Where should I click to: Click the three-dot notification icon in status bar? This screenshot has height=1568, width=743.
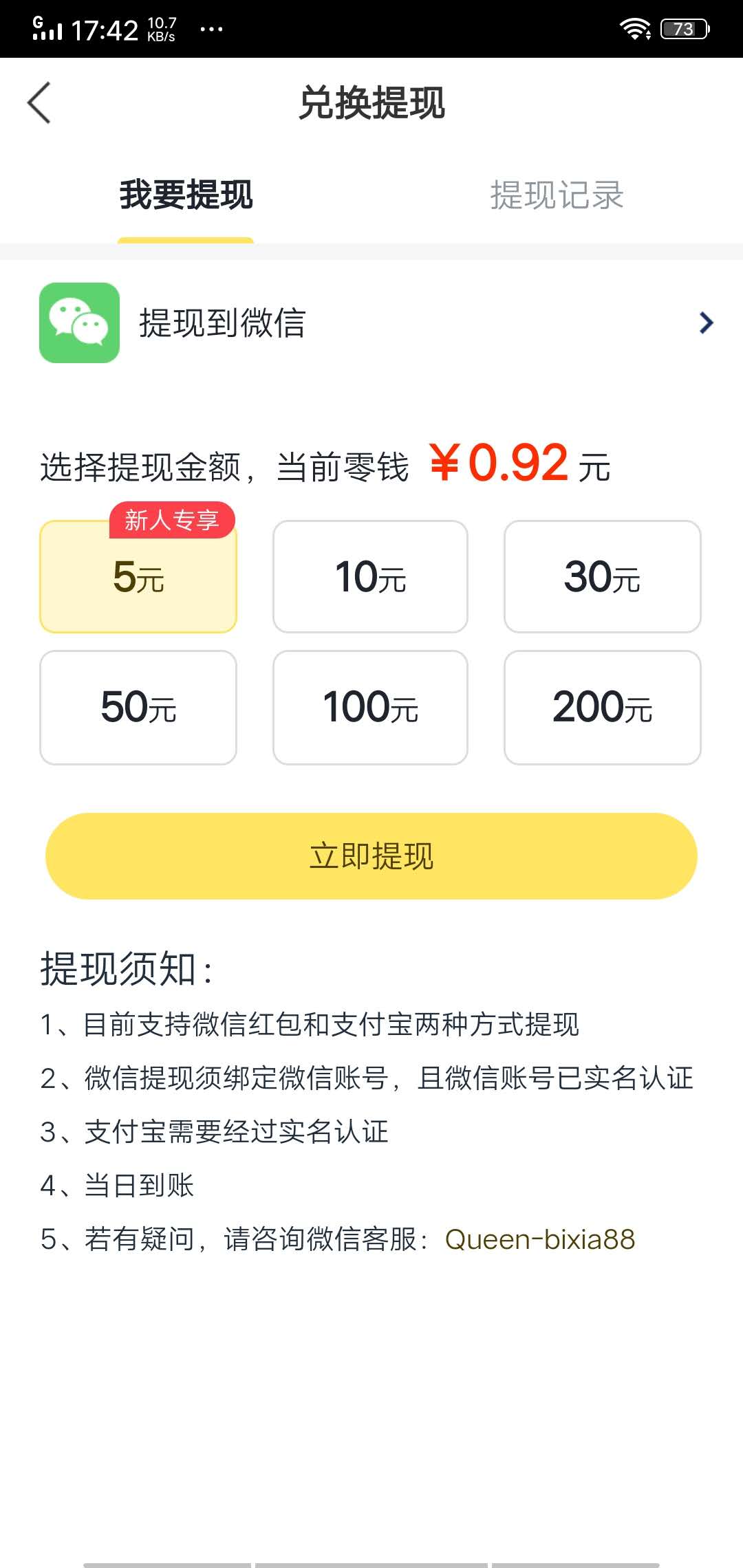[211, 29]
